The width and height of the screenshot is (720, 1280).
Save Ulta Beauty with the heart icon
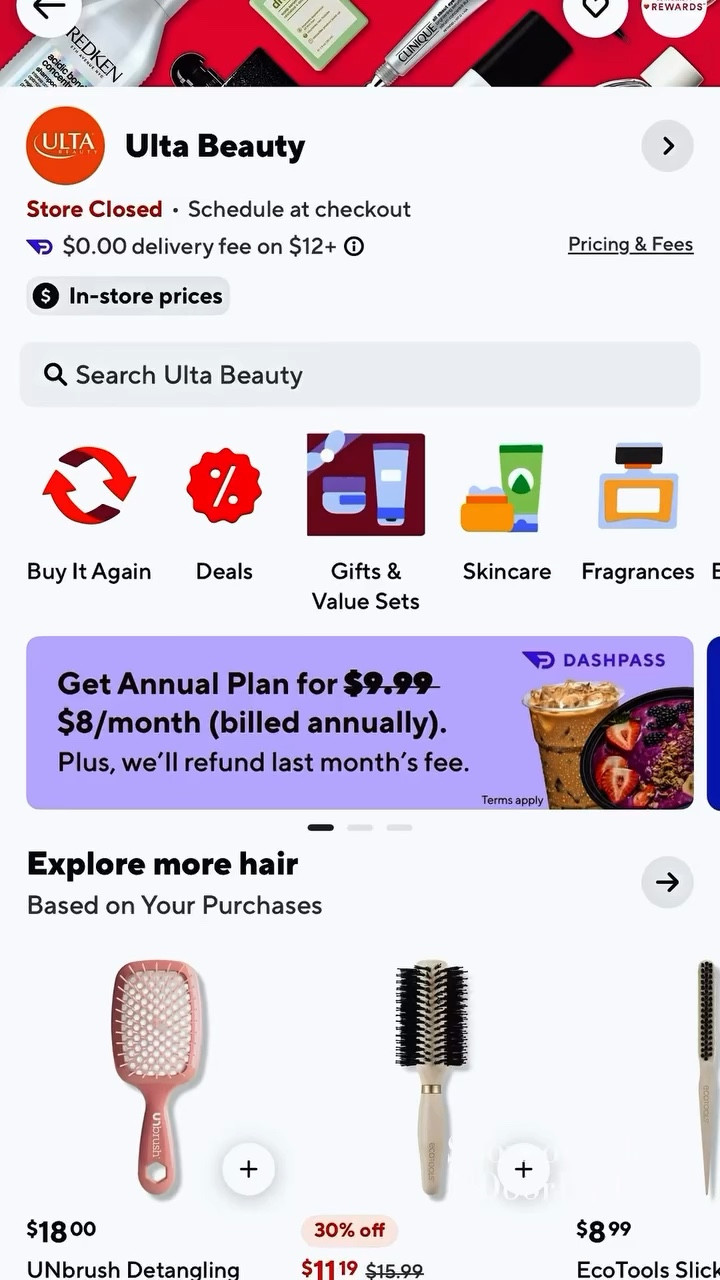point(596,10)
